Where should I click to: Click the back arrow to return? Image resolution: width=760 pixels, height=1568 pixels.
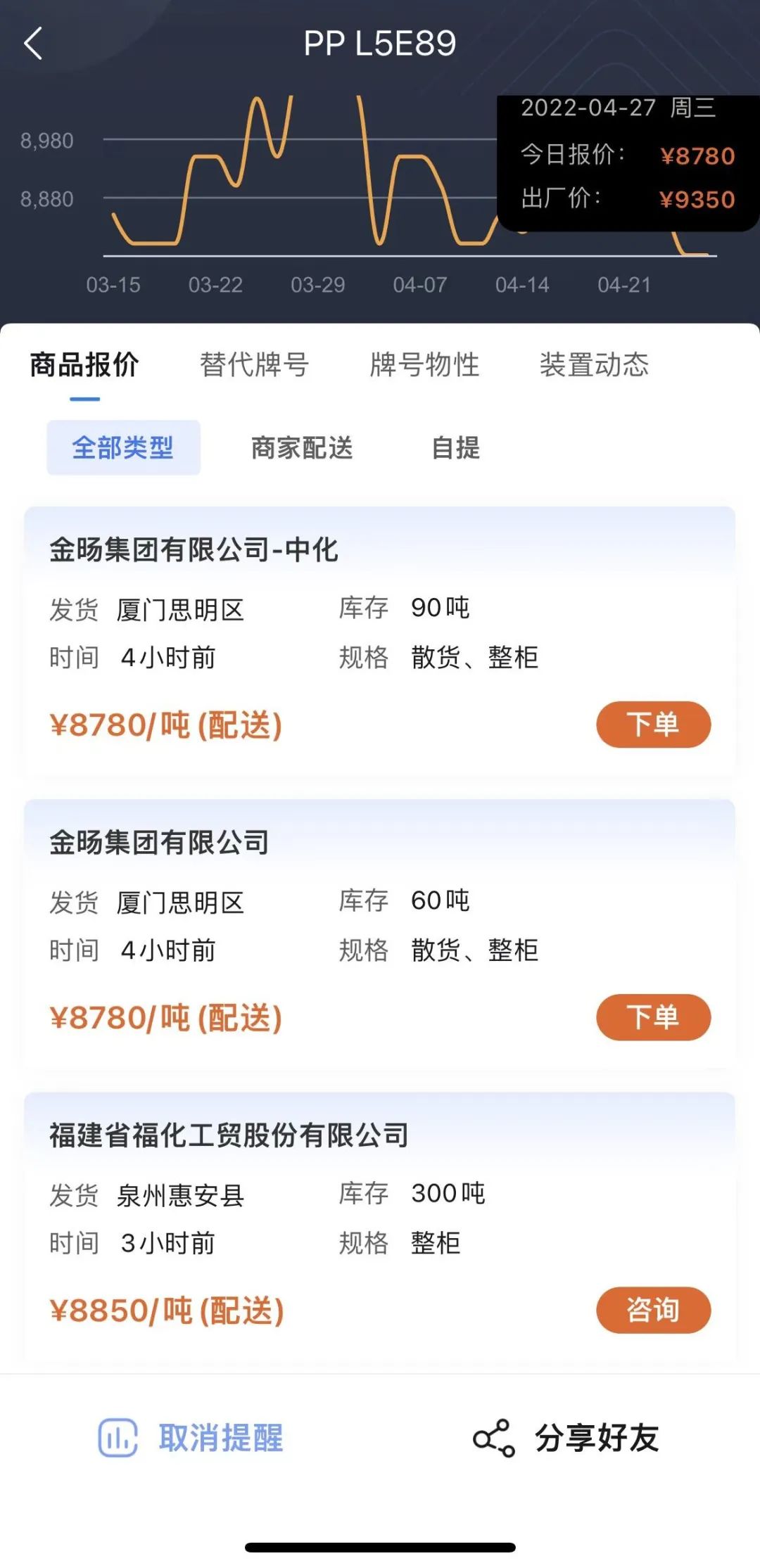[33, 44]
